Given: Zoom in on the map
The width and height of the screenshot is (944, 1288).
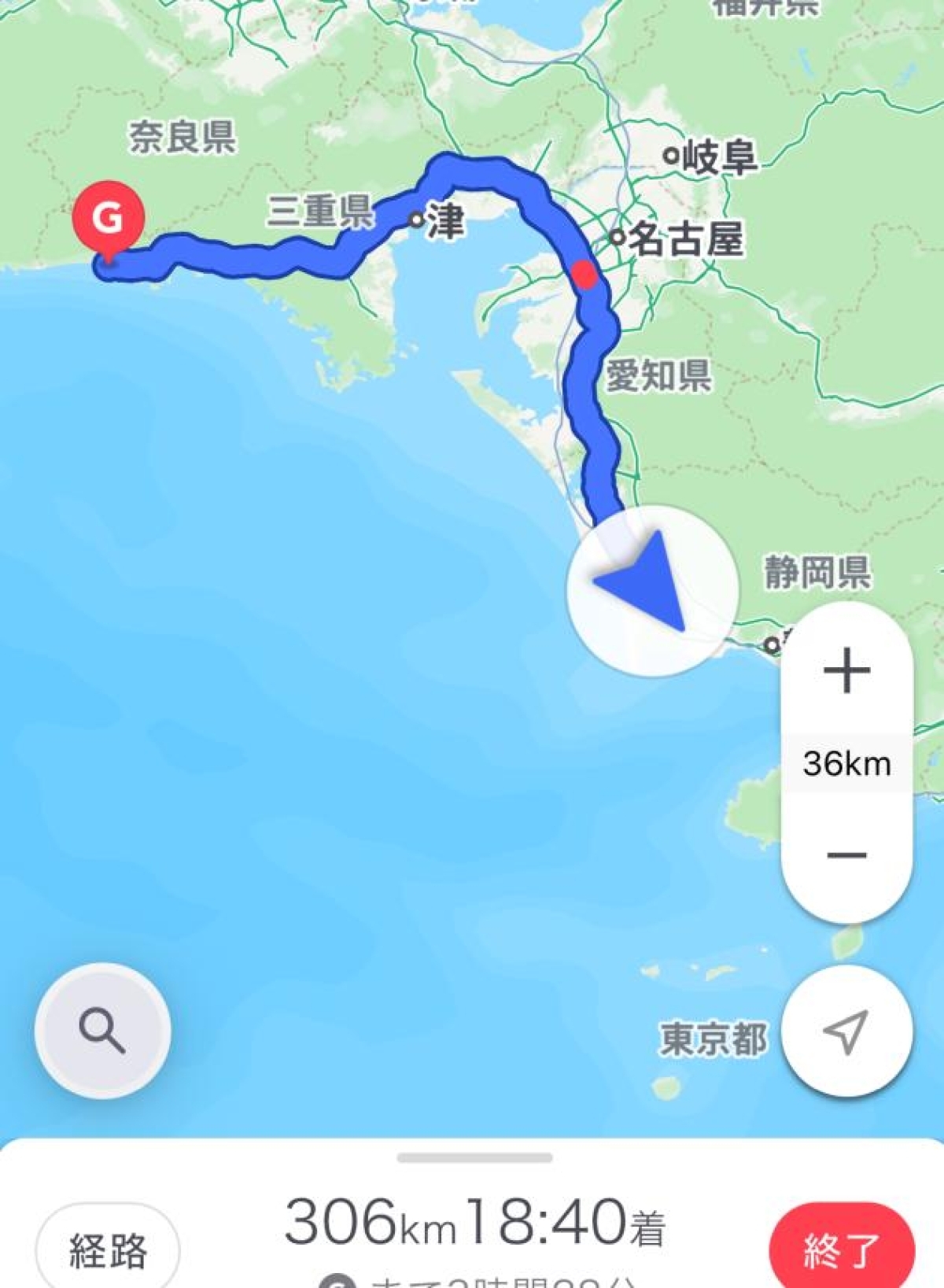Looking at the screenshot, I should [x=846, y=671].
